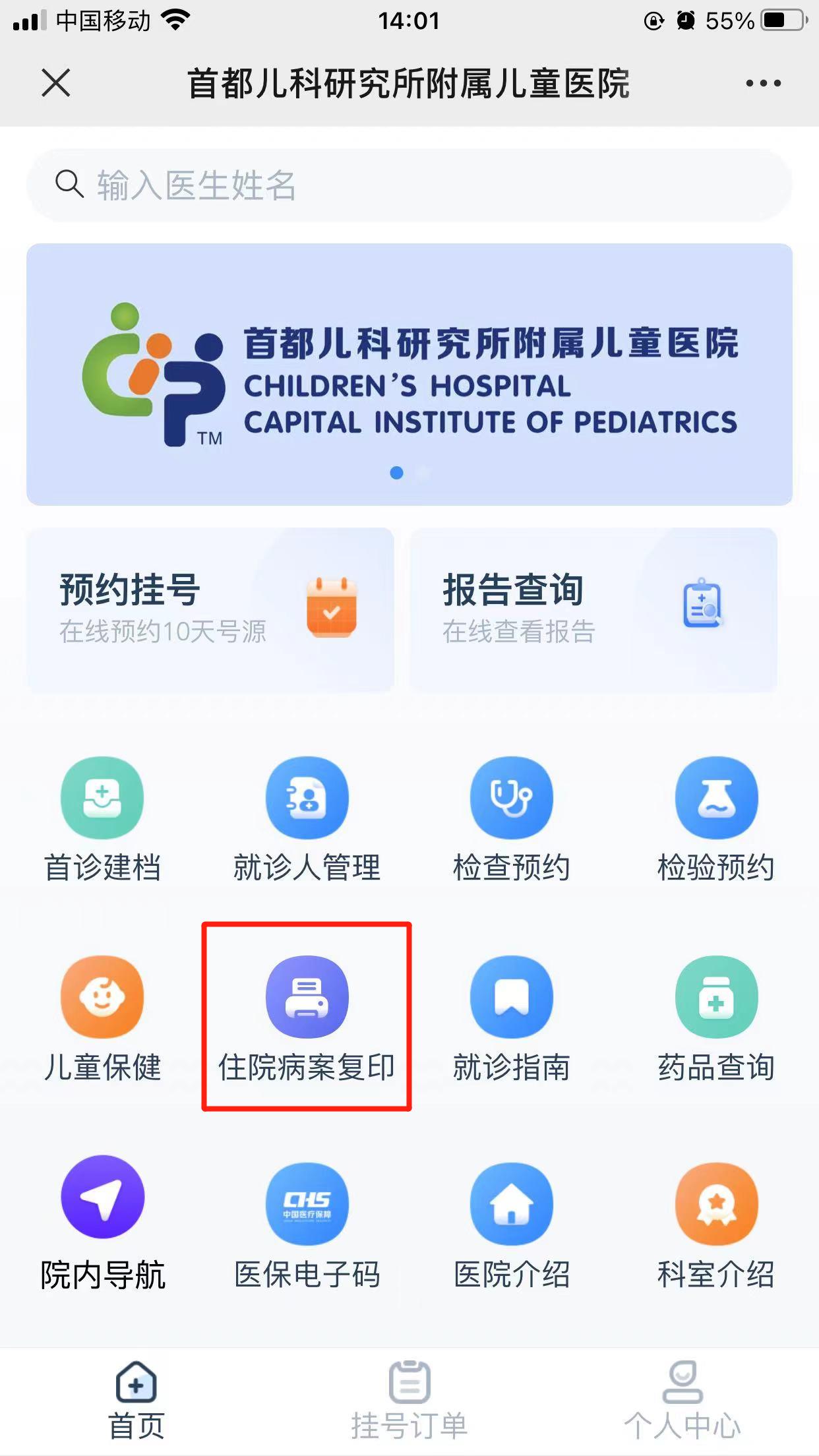
Task: Open the hospital banner card
Action: click(x=409, y=374)
